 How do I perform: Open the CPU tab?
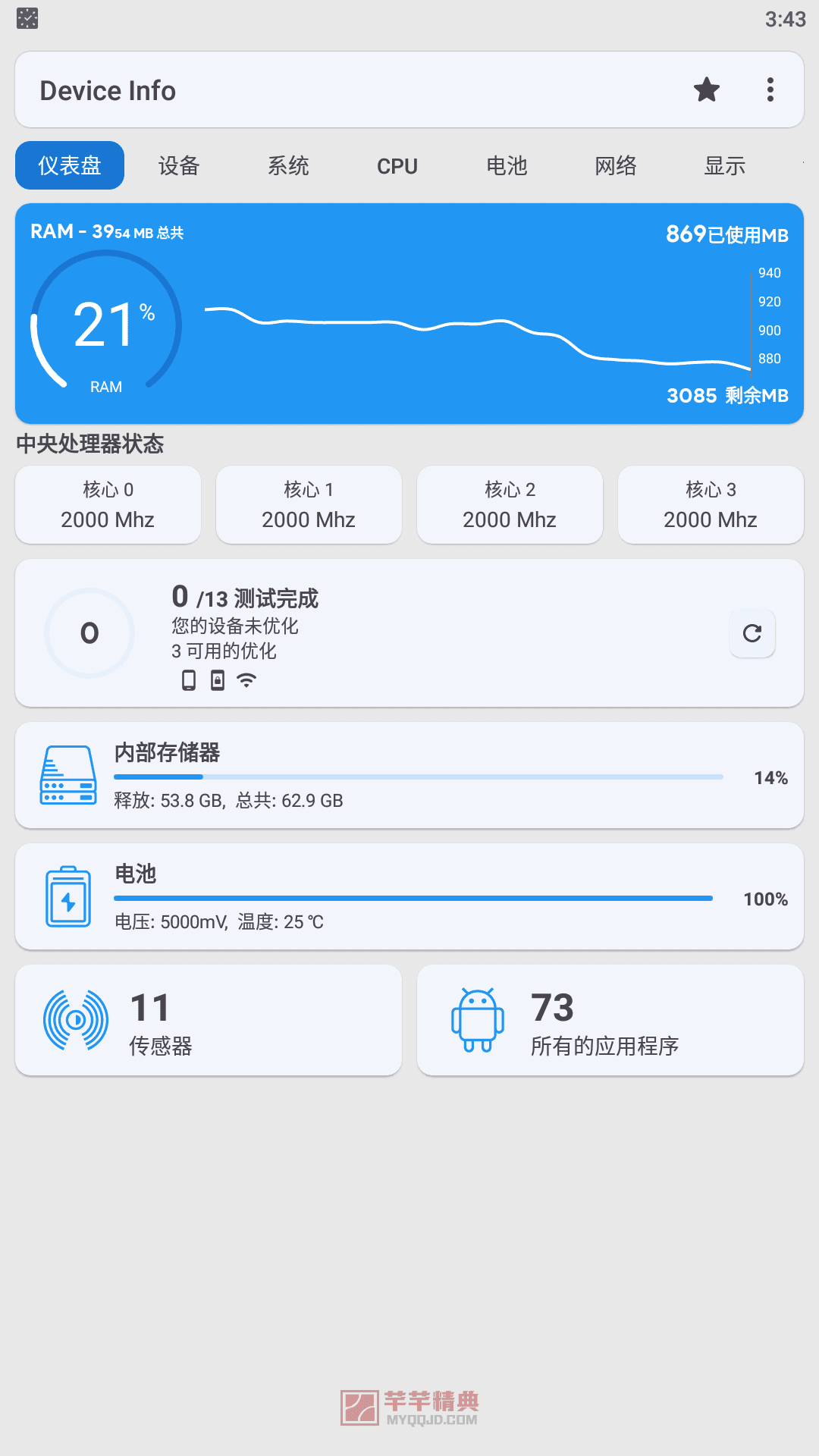[397, 165]
